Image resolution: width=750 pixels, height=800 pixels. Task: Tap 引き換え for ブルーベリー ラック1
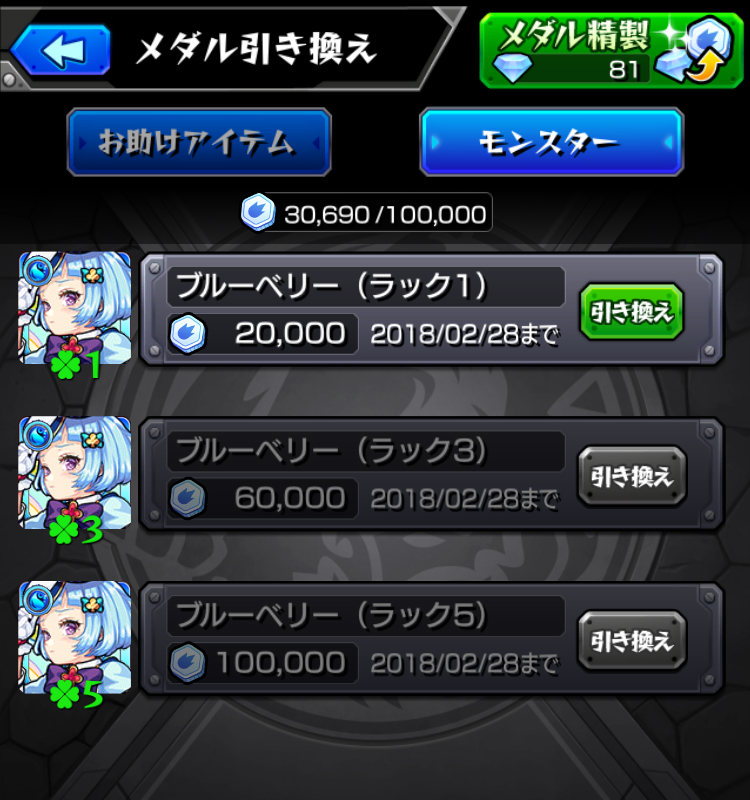632,312
